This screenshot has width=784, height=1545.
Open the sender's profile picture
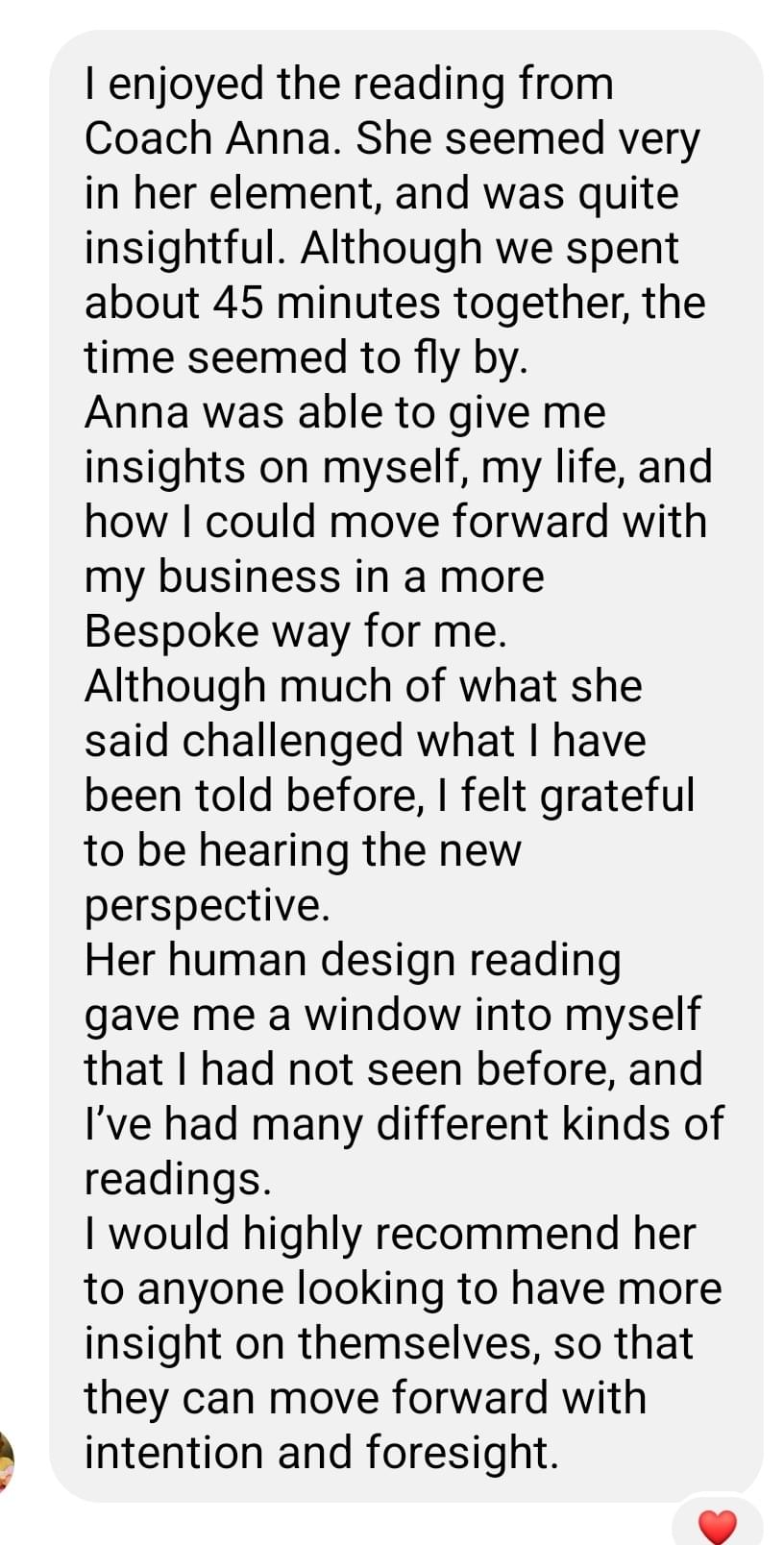(x=6, y=1459)
